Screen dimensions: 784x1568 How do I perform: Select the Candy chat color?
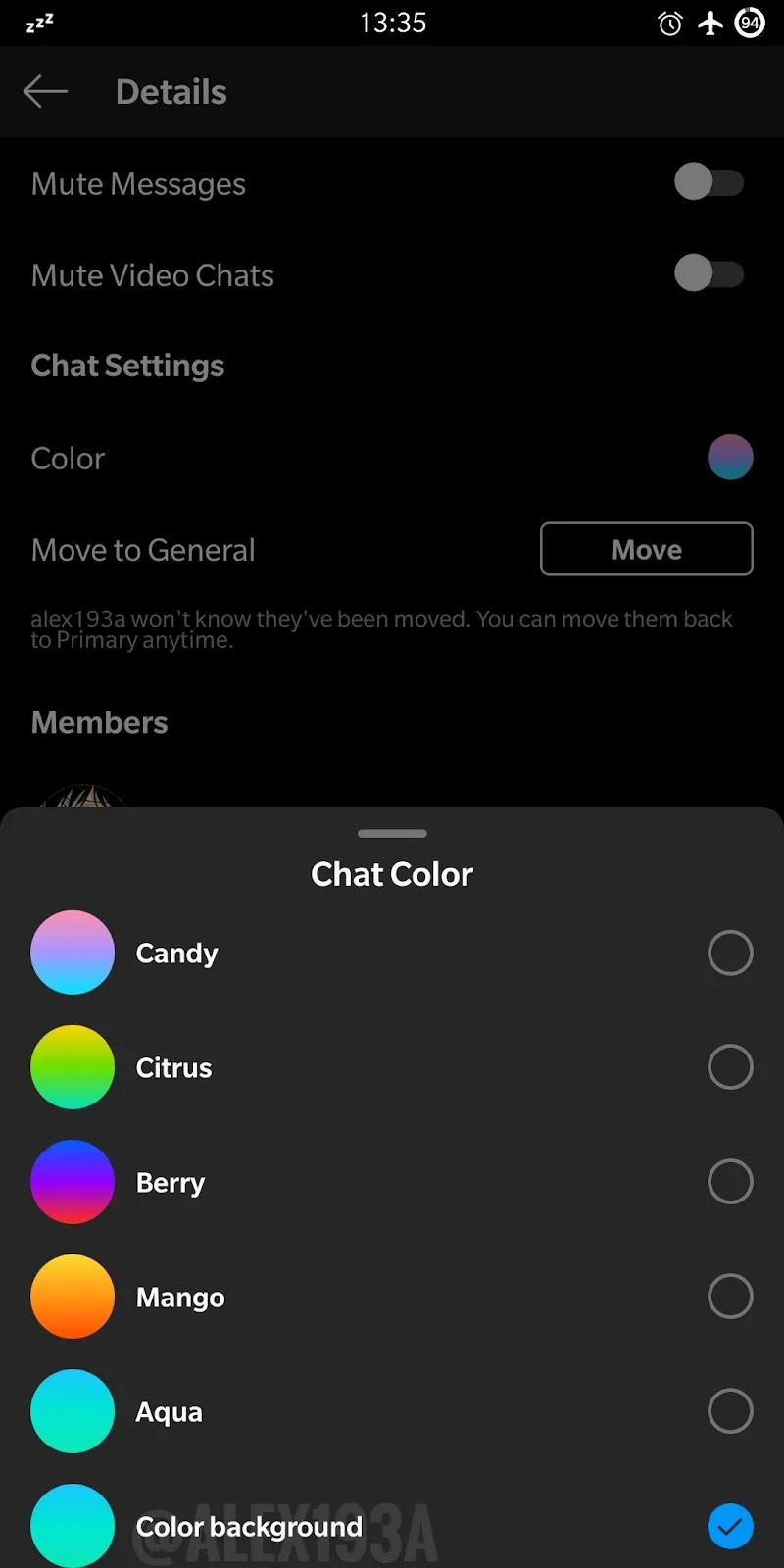pos(392,953)
